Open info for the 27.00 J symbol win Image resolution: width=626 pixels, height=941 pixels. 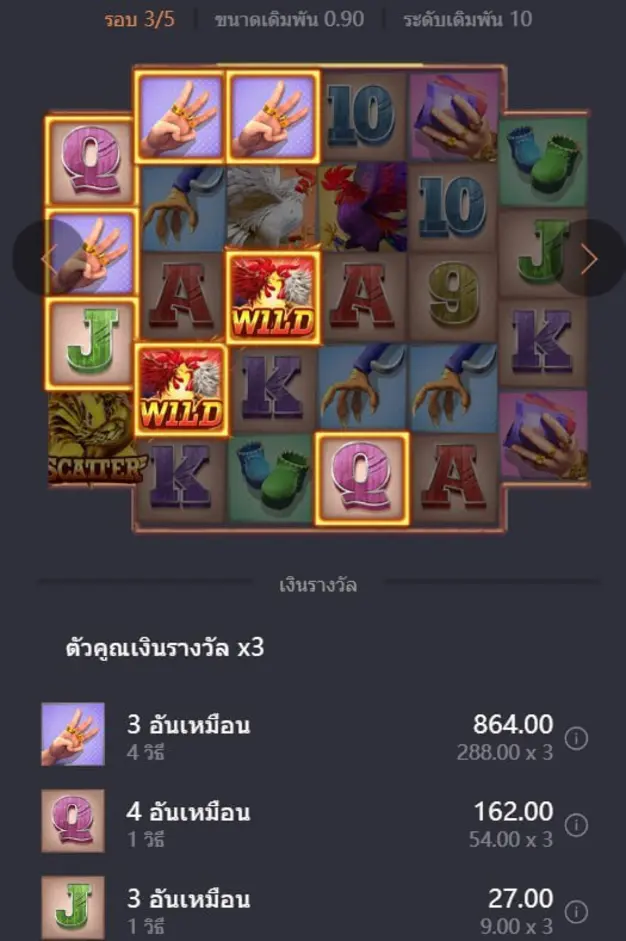[576, 912]
